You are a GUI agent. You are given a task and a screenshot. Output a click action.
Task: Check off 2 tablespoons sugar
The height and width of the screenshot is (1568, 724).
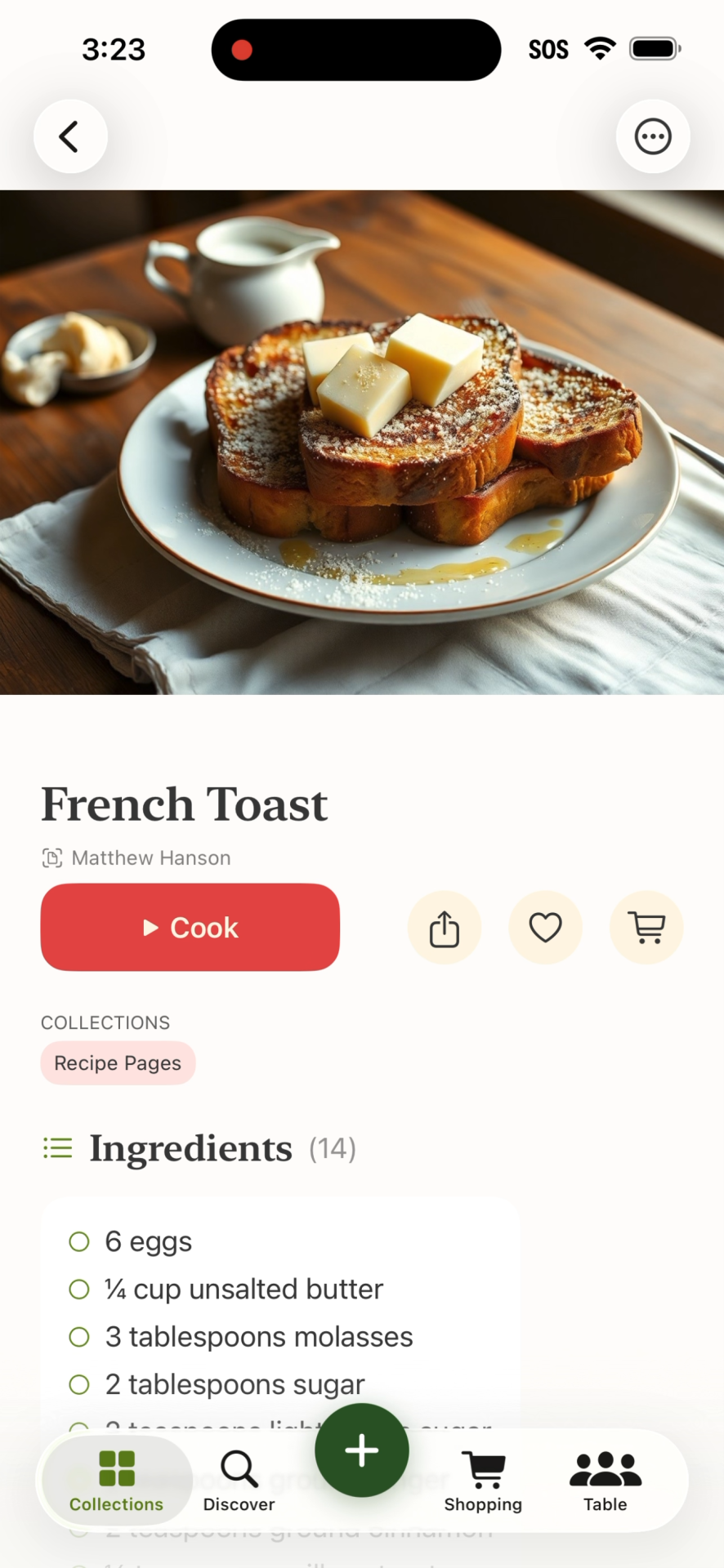tap(78, 1383)
